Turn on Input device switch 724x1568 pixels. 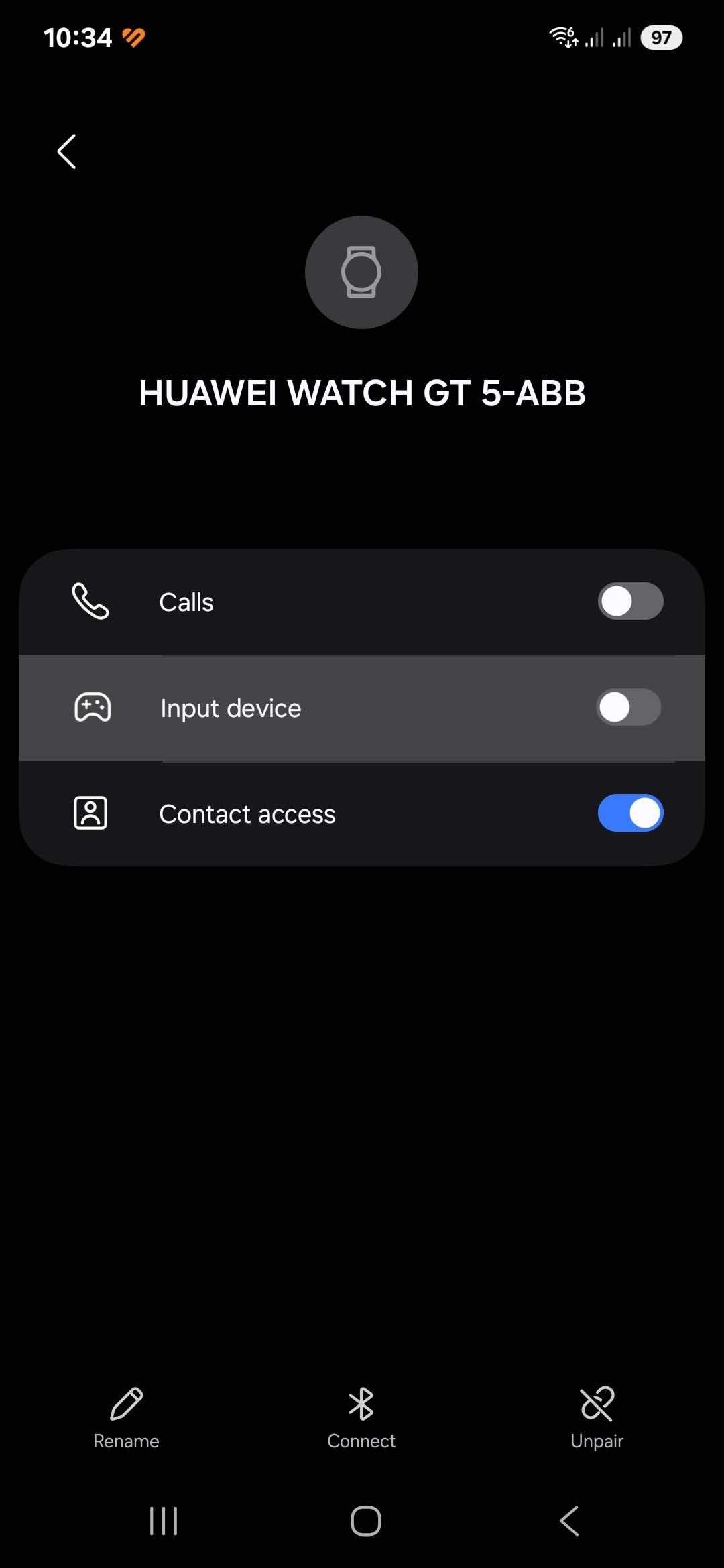pyautogui.click(x=628, y=707)
